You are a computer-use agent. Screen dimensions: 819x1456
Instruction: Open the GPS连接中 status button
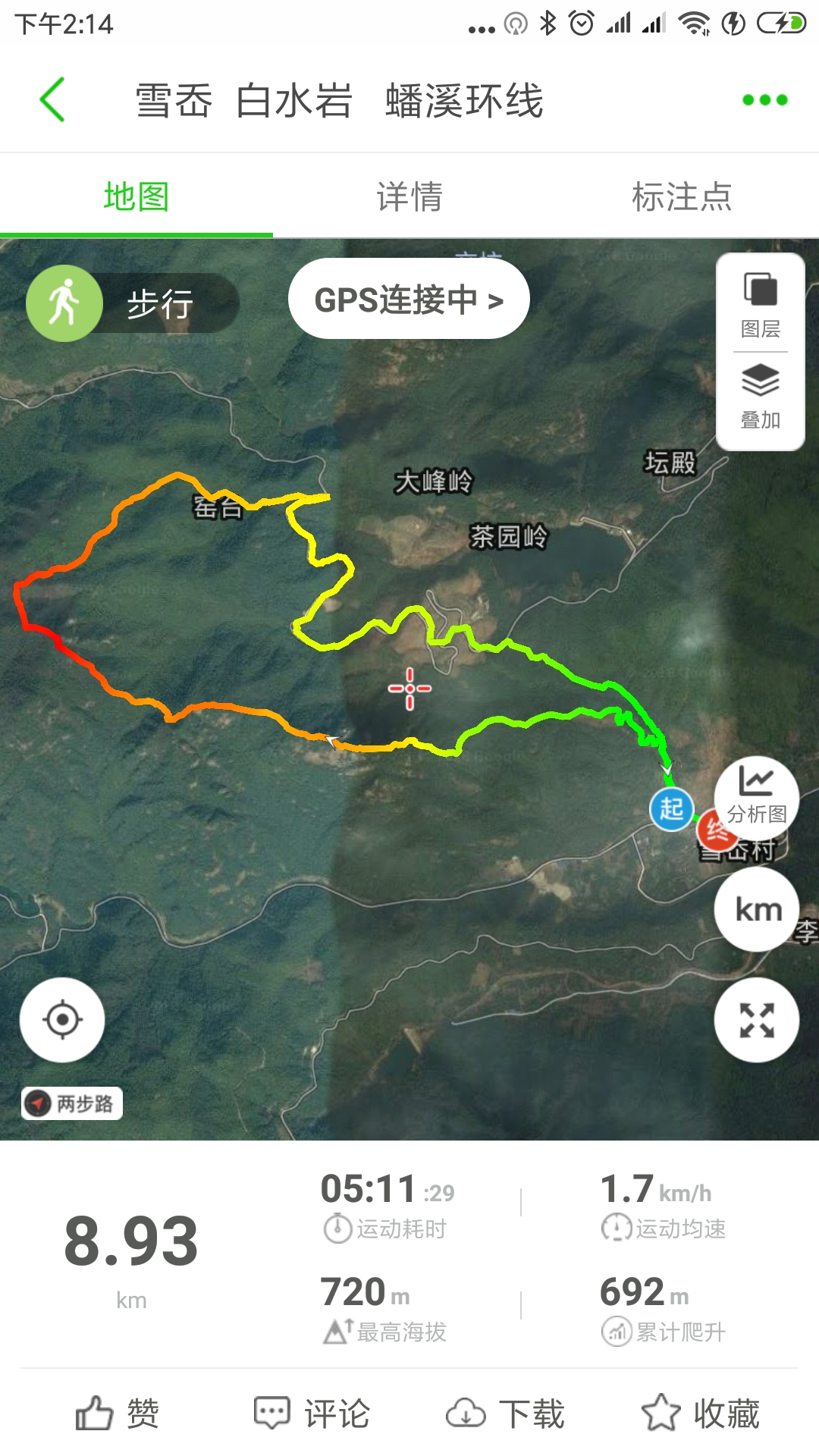click(409, 300)
